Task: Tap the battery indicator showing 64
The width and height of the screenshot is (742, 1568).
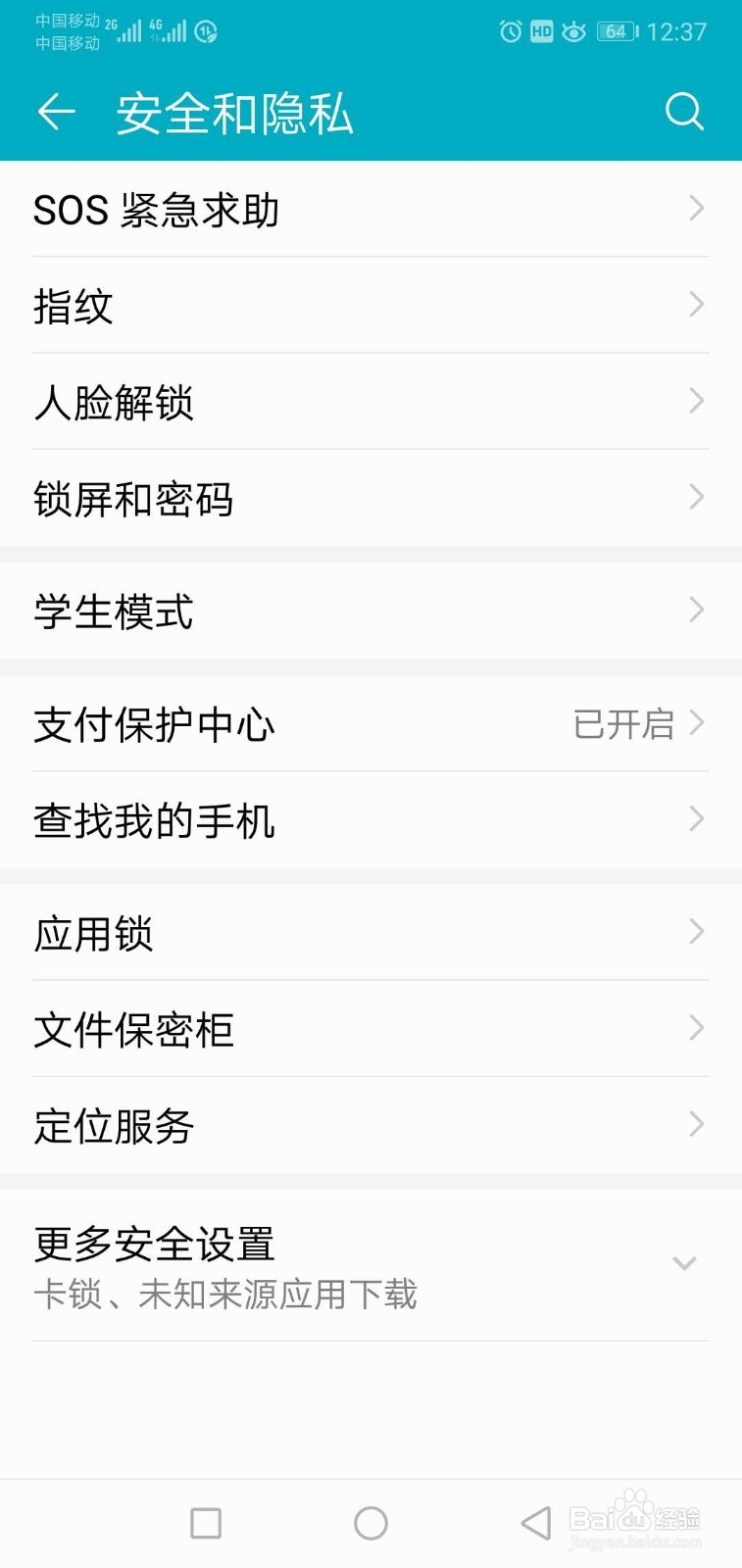Action: click(x=616, y=31)
